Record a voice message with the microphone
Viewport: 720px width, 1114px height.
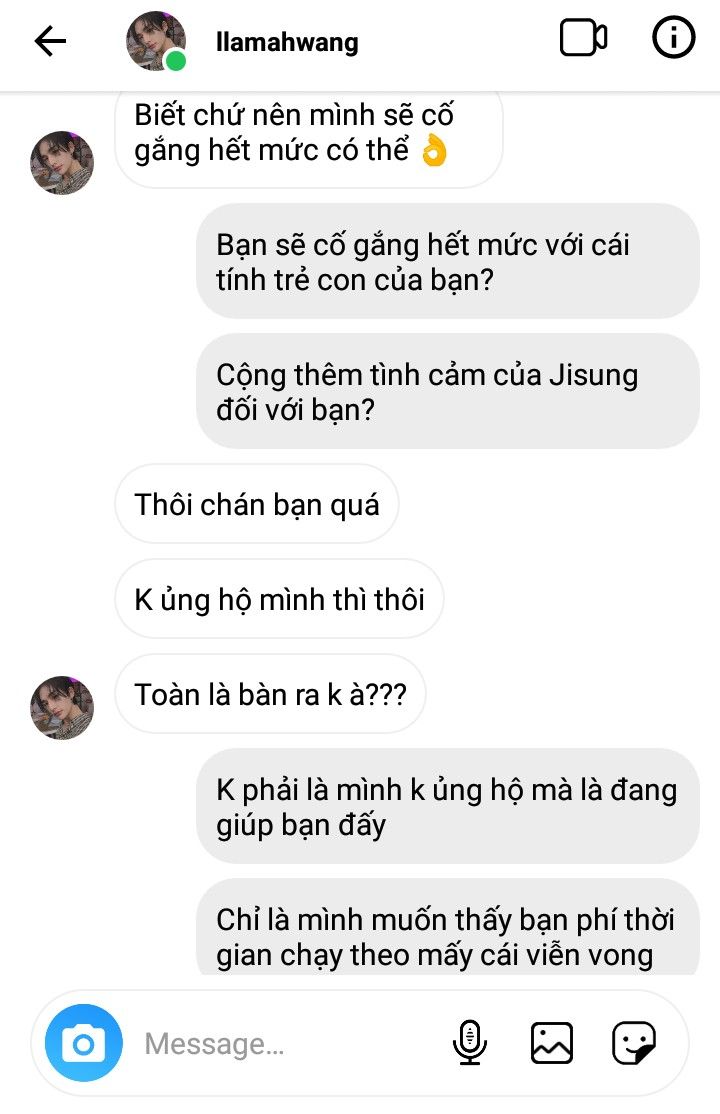pos(469,1044)
